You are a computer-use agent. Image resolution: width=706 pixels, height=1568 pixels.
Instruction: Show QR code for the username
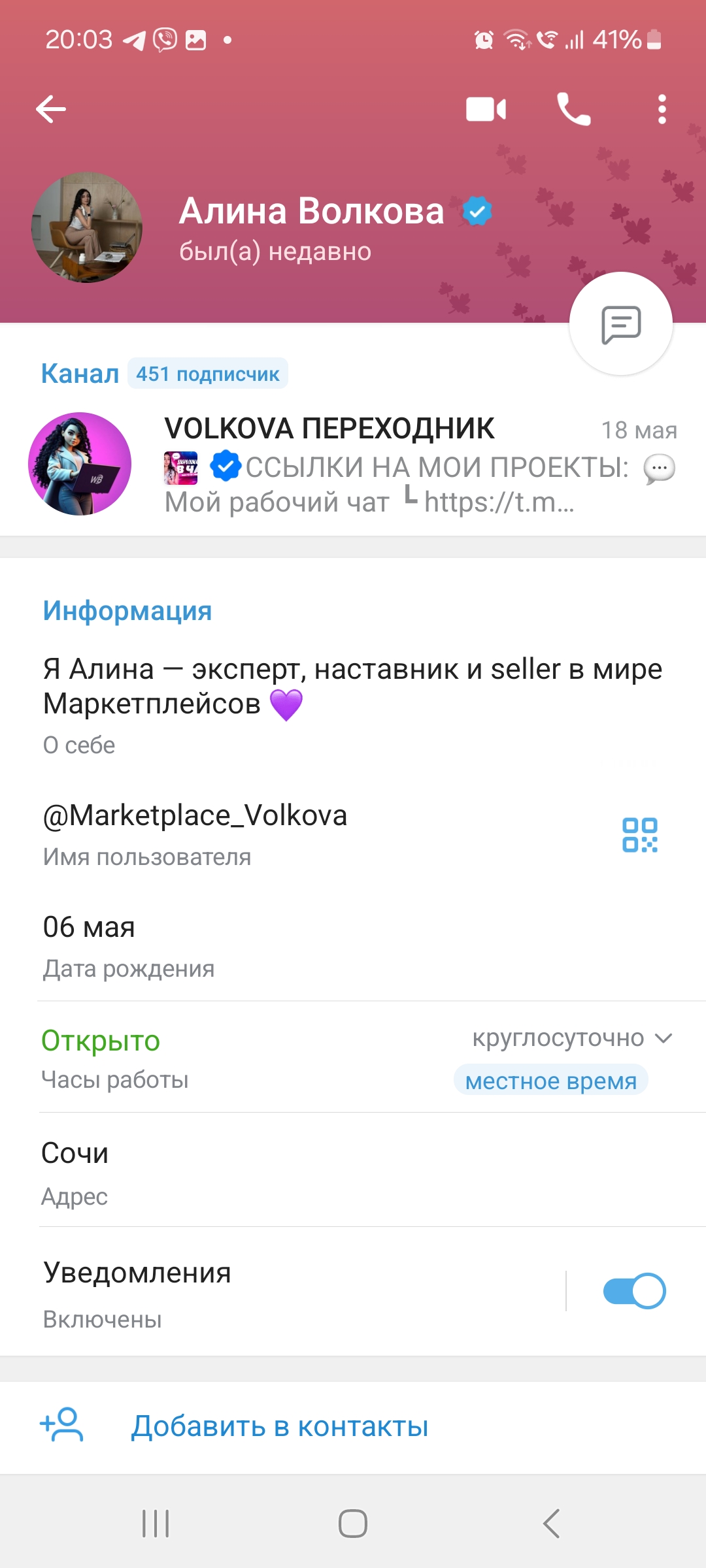coord(639,835)
